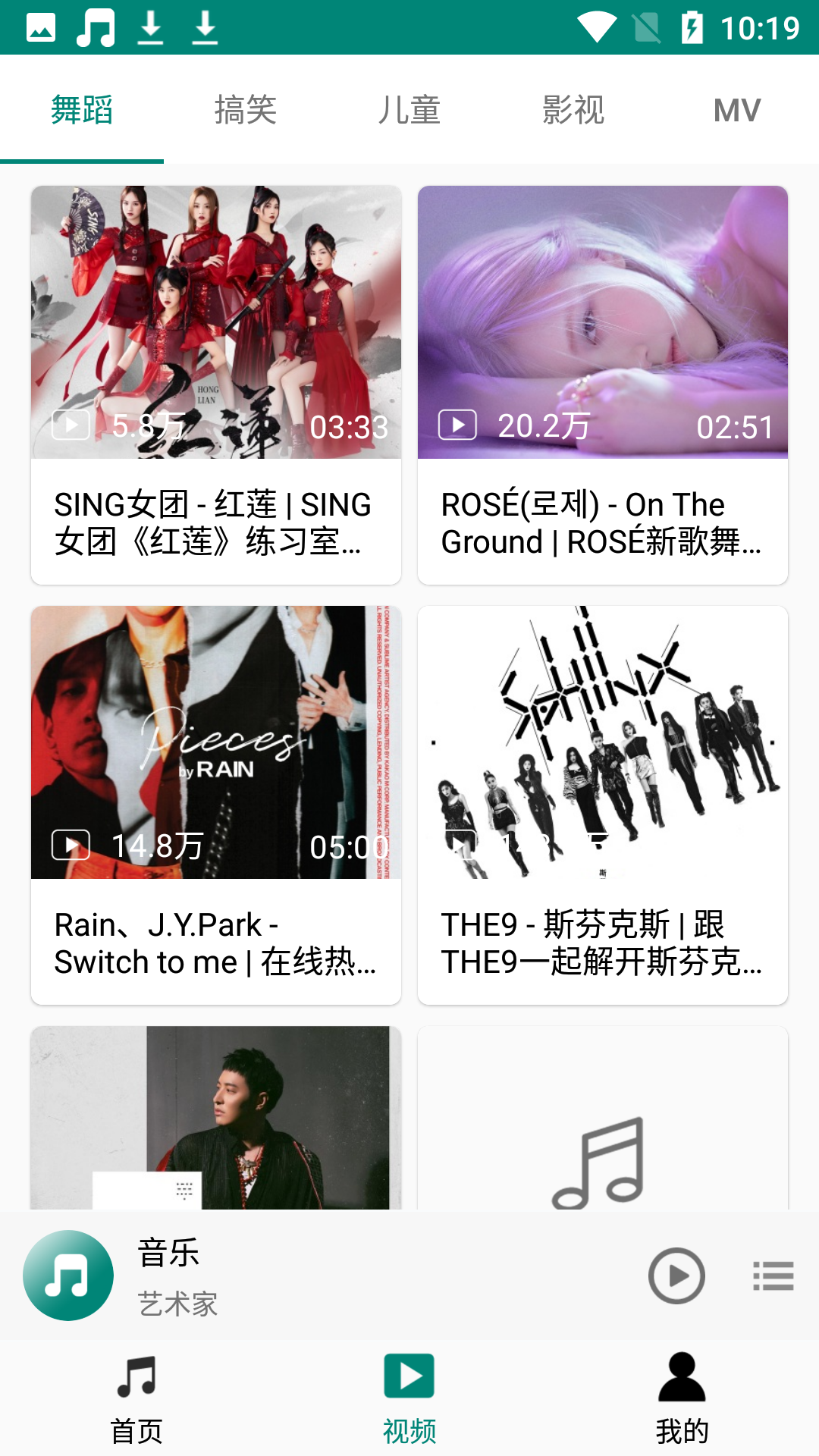Tap the circular album art in mini player
This screenshot has width=819, height=1456.
pyautogui.click(x=68, y=1276)
